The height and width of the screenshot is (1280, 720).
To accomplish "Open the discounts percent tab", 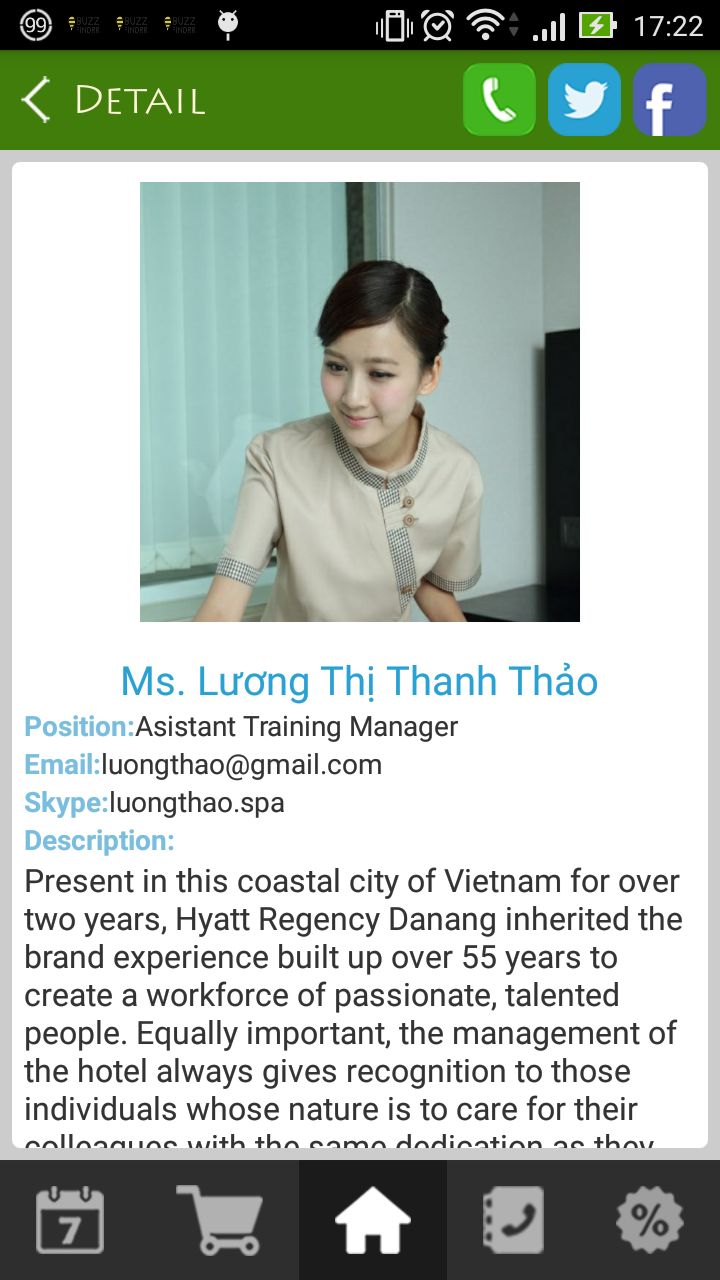I will click(x=650, y=1220).
